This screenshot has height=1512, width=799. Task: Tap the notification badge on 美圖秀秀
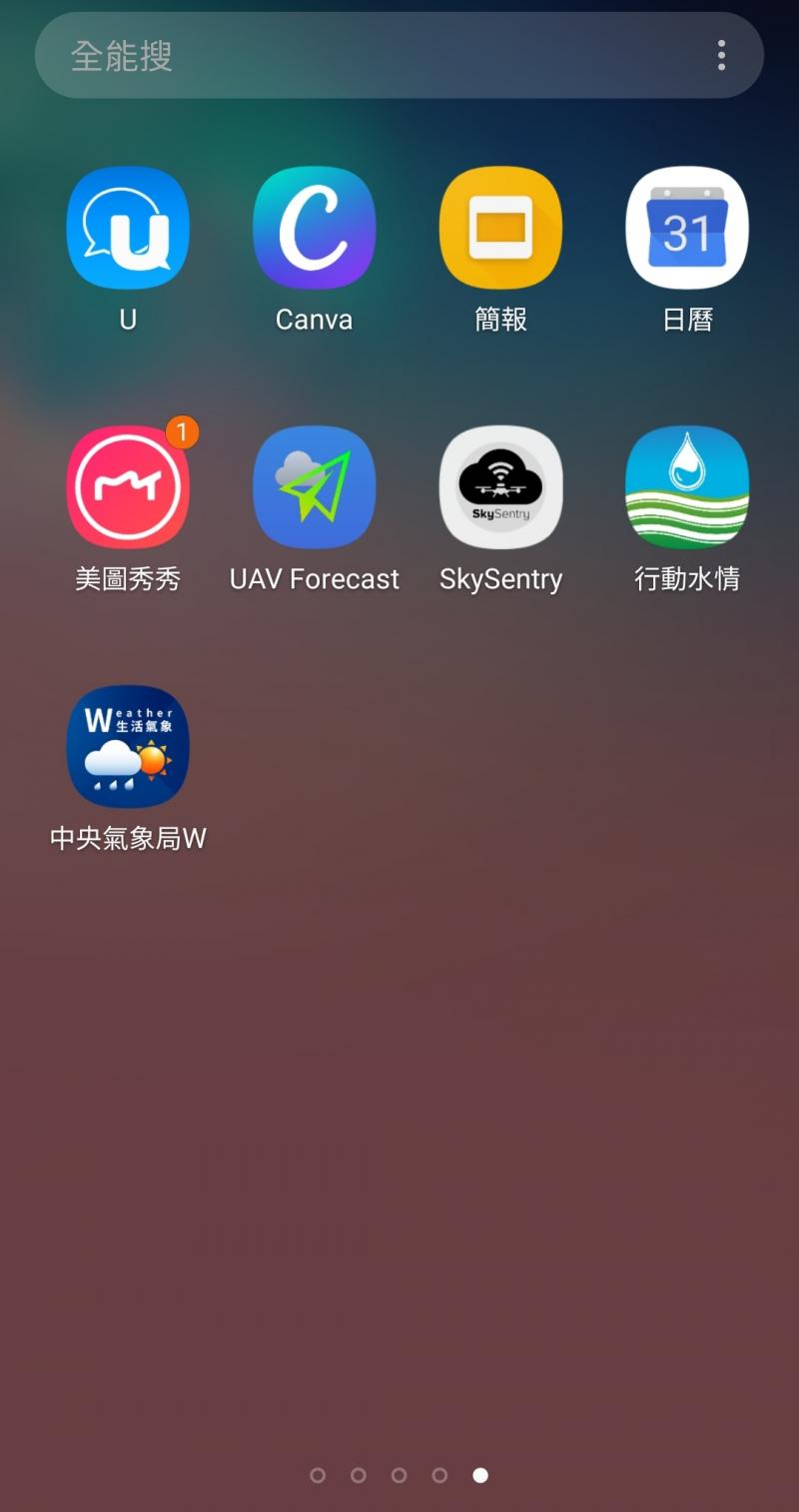(184, 431)
